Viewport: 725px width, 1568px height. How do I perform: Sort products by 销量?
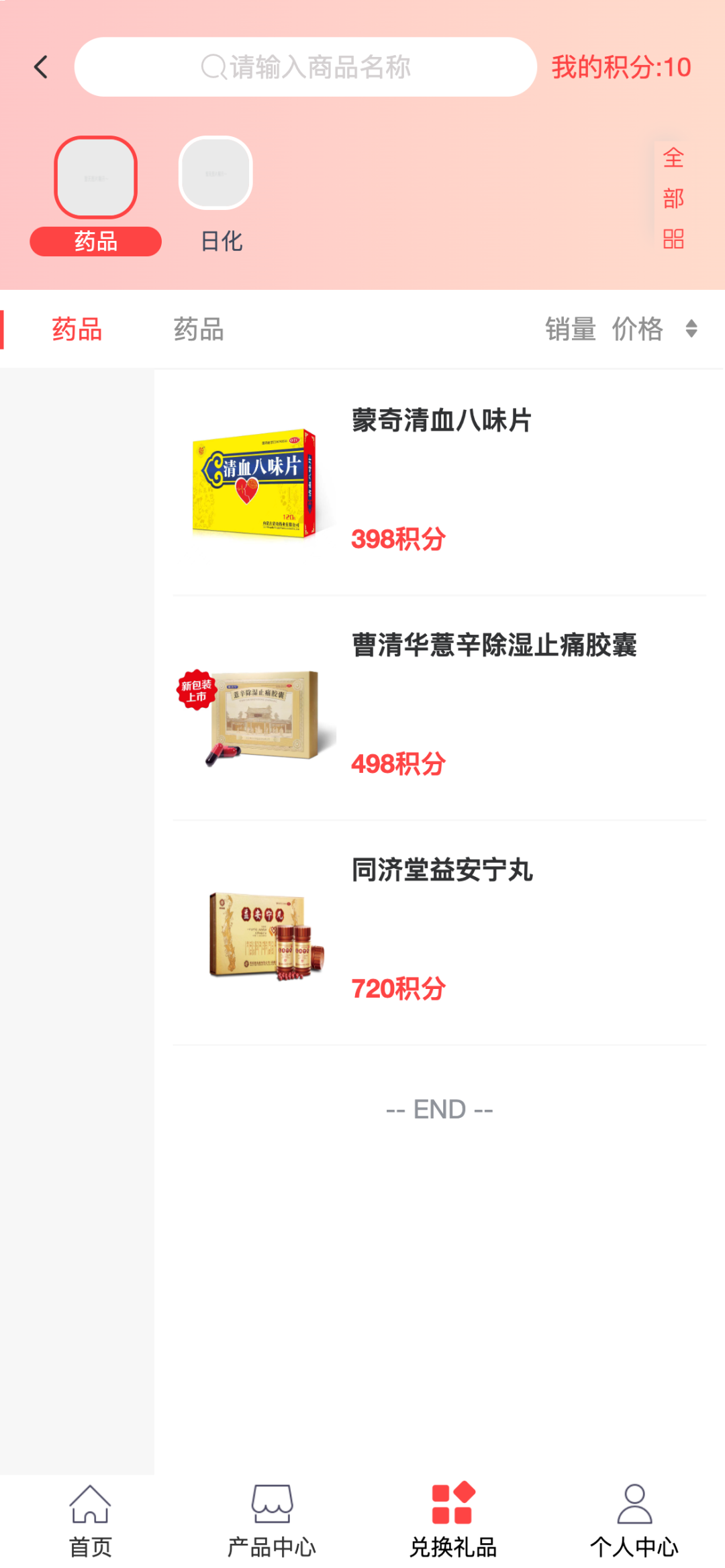(570, 329)
